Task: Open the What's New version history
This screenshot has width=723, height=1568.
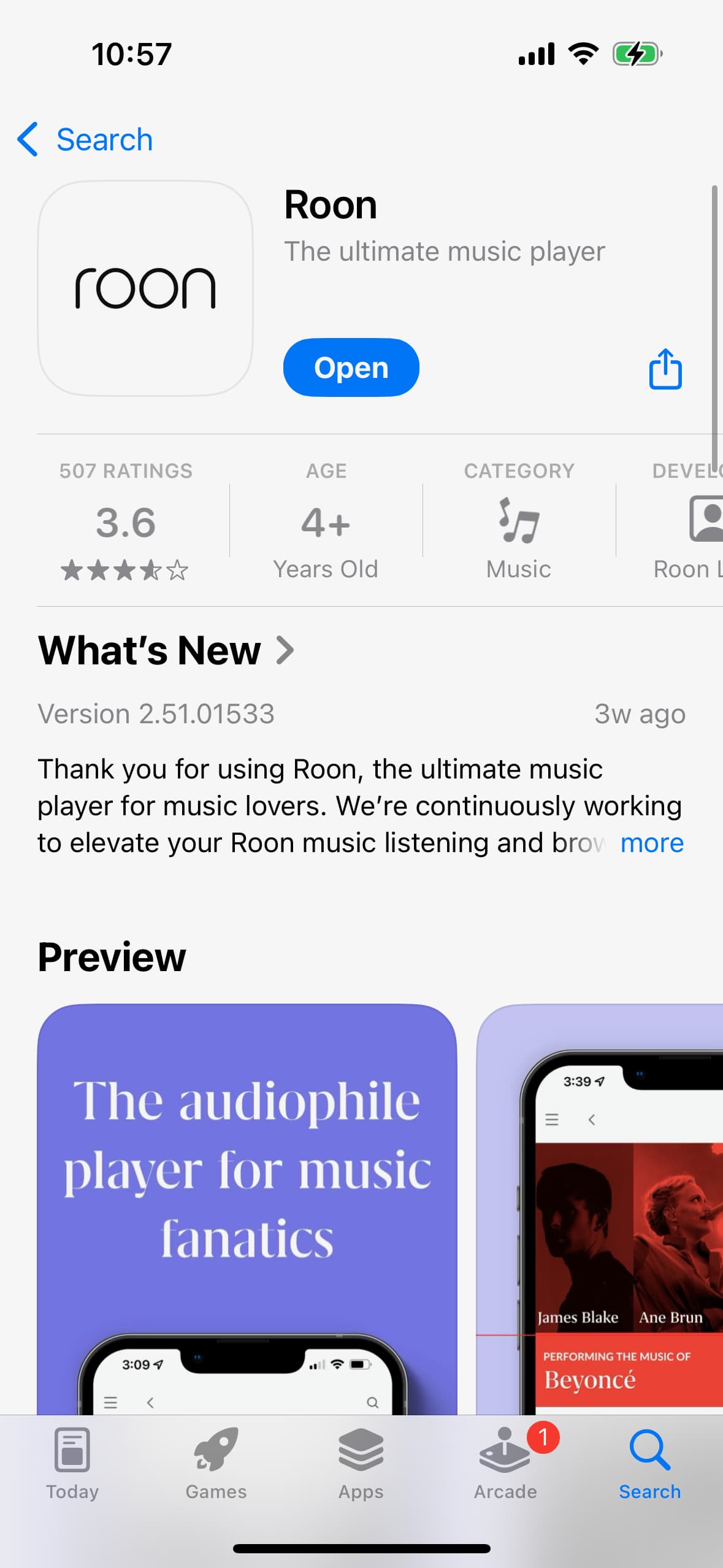Action: pos(166,650)
